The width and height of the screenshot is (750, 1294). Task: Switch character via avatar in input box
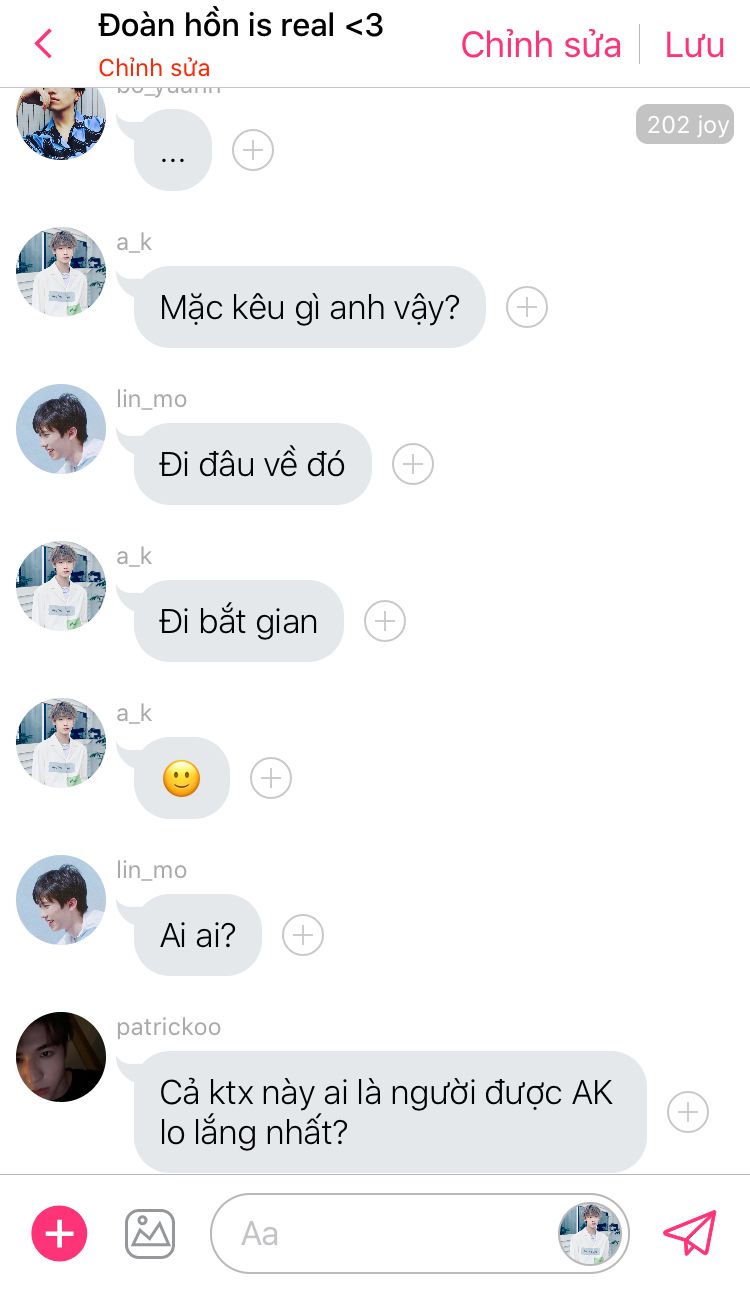[592, 1233]
